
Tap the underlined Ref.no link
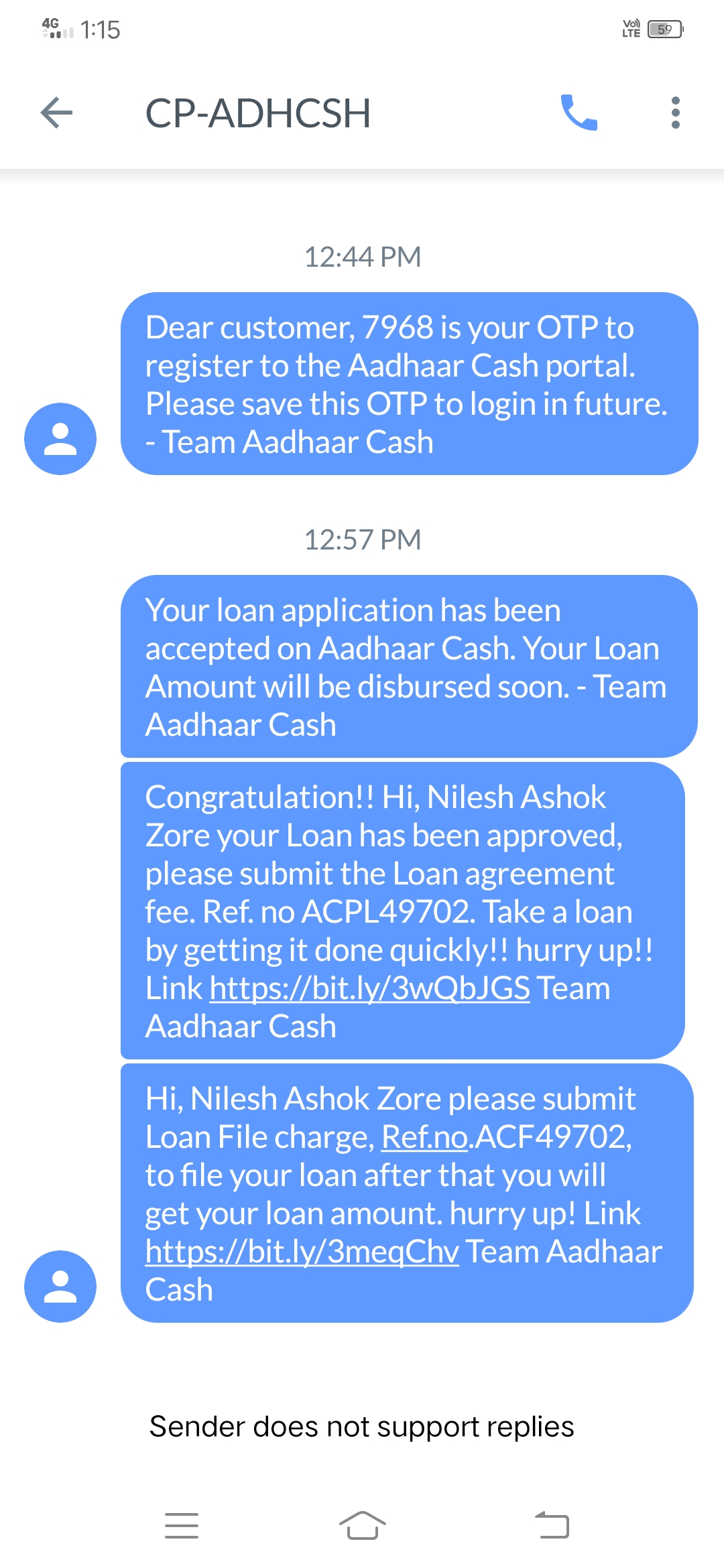424,1137
